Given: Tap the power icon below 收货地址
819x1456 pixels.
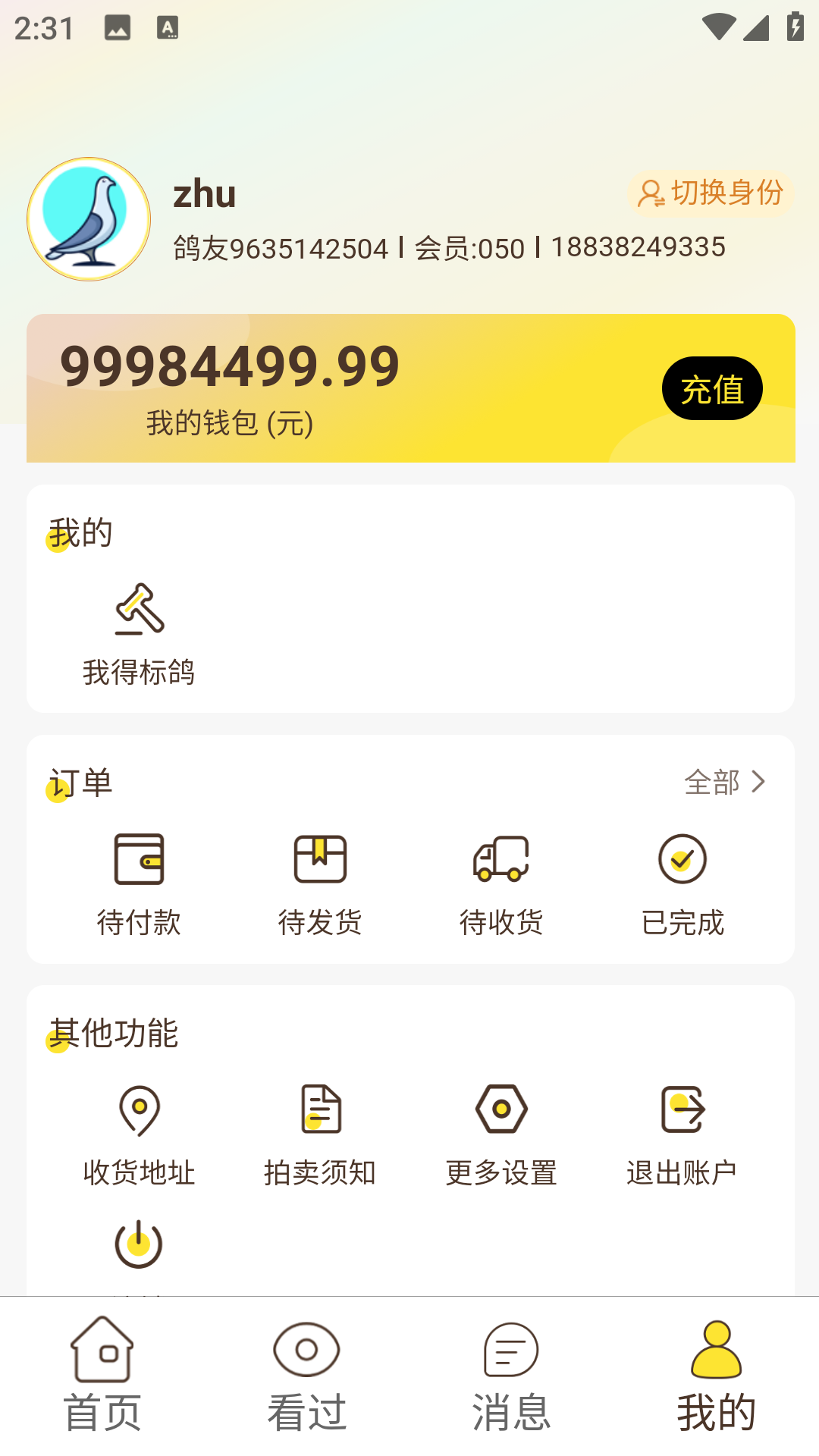Looking at the screenshot, I should [x=139, y=1244].
